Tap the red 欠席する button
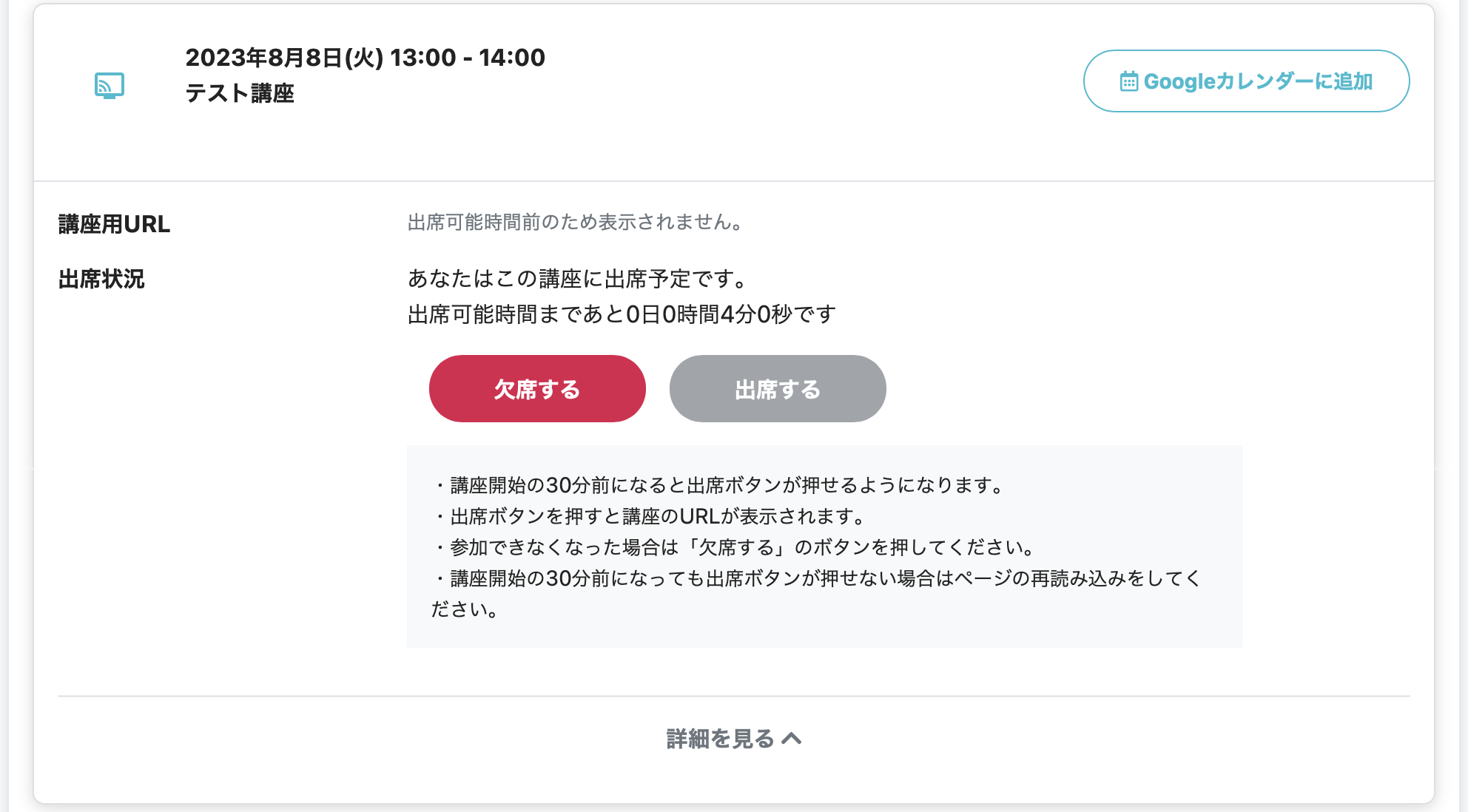Screen dimensions: 1468x812 coord(537,389)
